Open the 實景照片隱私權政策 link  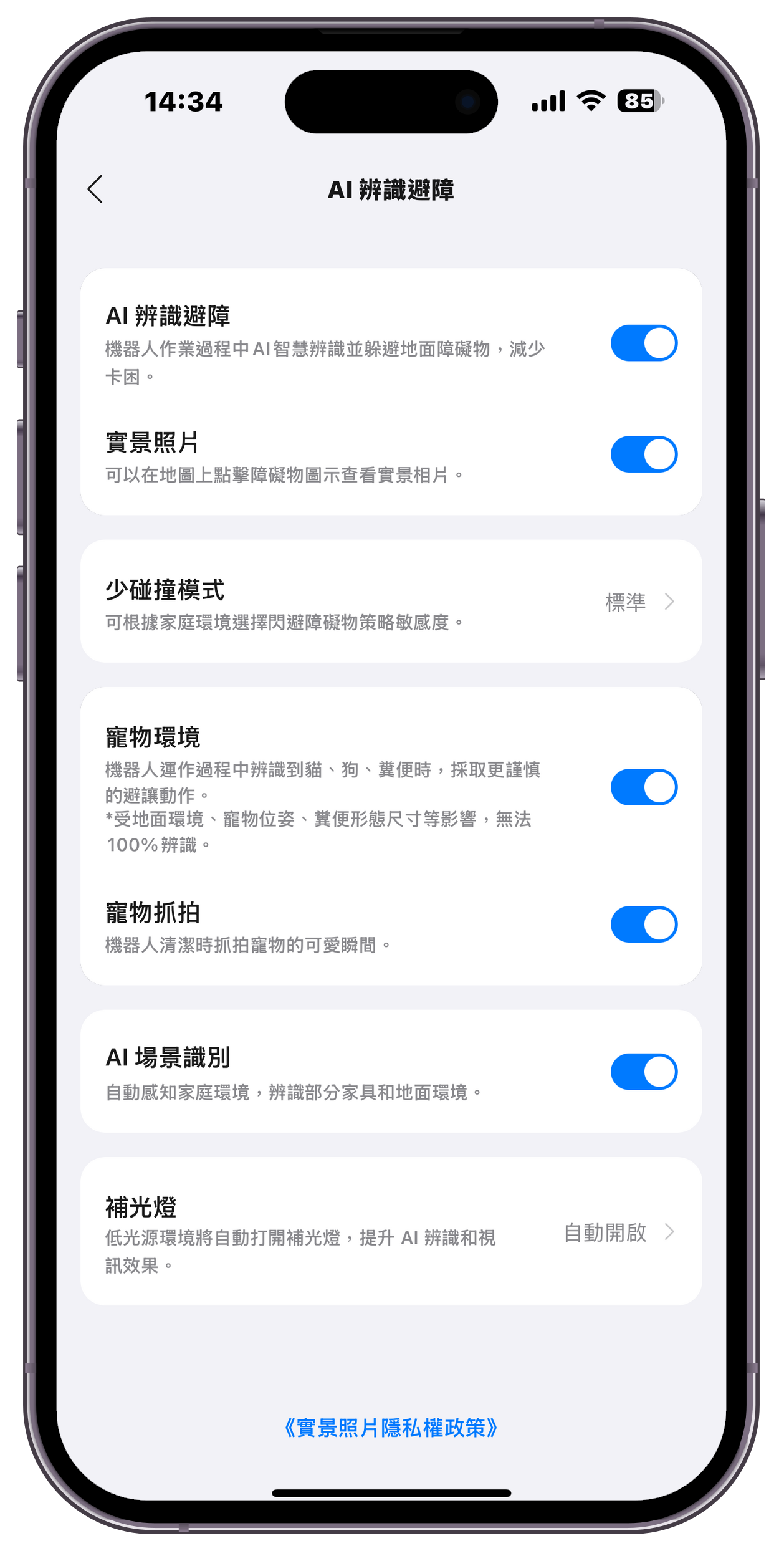coord(391,1428)
